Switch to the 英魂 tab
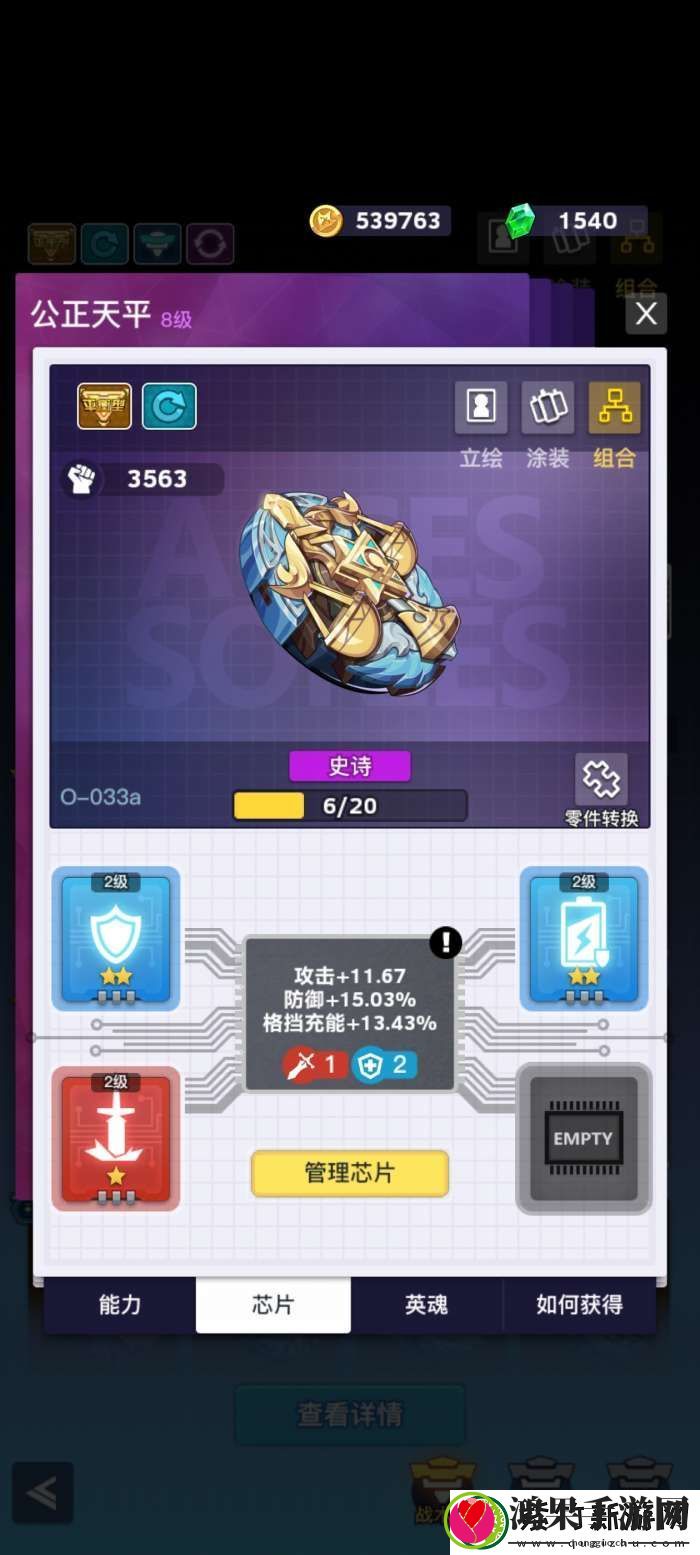Screen dimensions: 700x1555 click(x=426, y=1304)
